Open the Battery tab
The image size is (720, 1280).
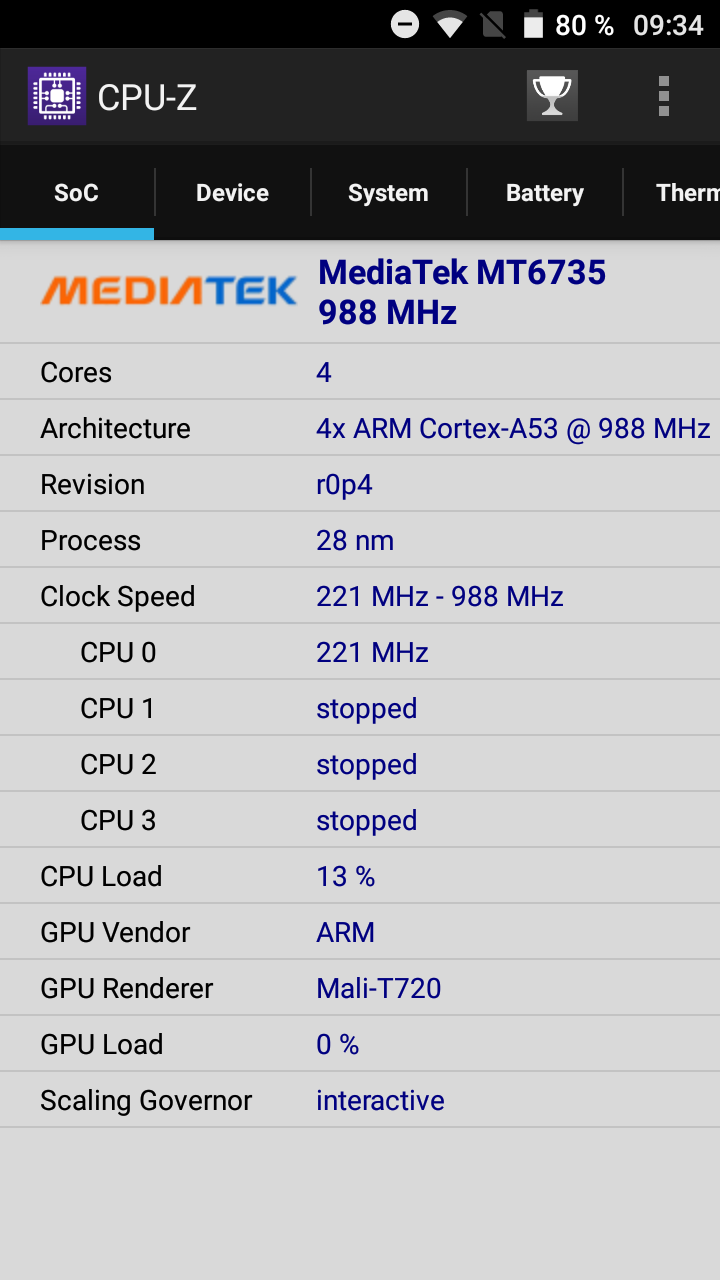click(x=544, y=193)
